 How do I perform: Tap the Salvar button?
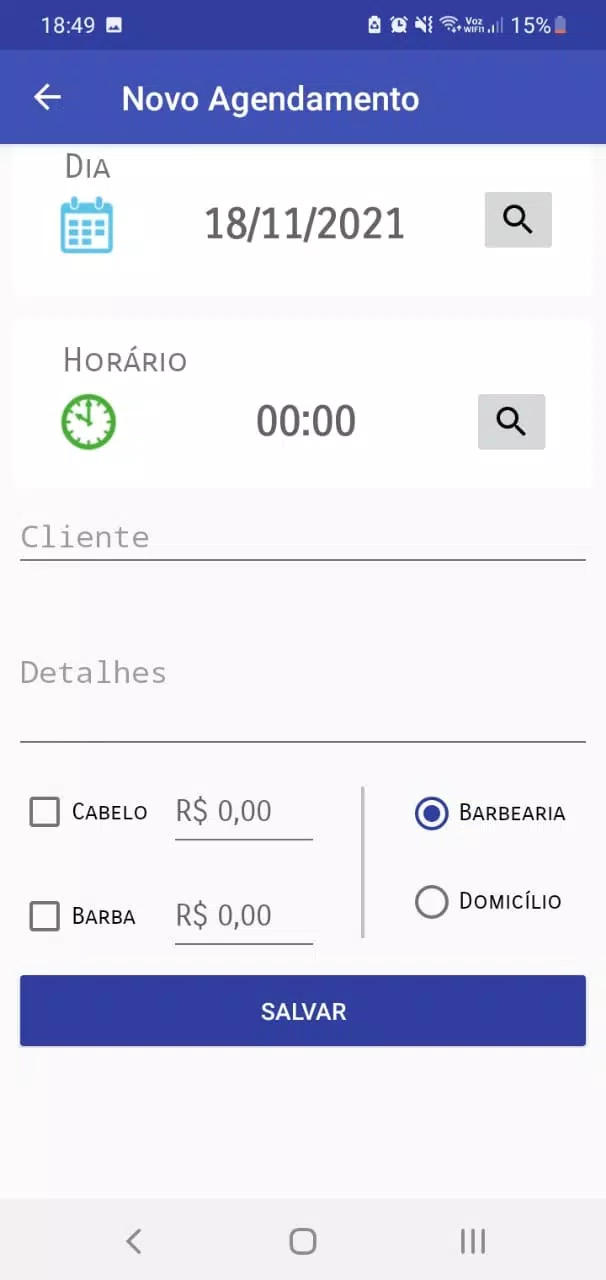[302, 1011]
